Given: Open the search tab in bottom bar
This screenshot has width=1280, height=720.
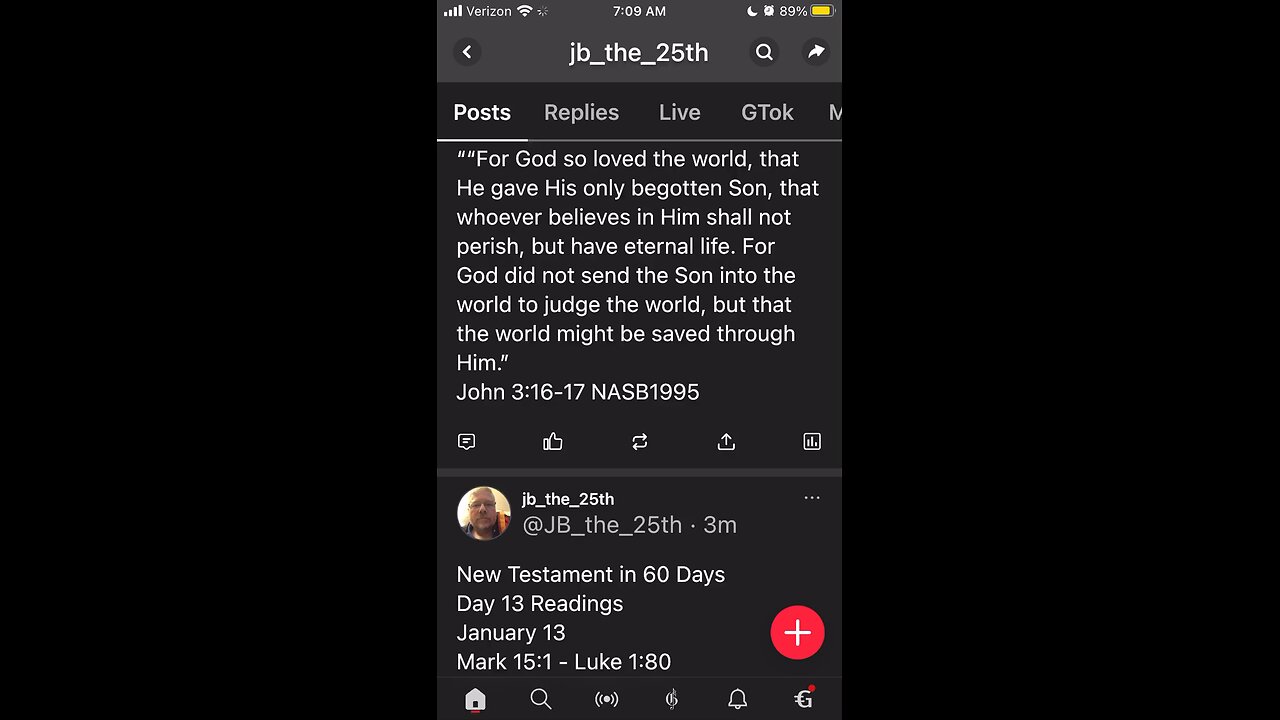Looking at the screenshot, I should [541, 699].
